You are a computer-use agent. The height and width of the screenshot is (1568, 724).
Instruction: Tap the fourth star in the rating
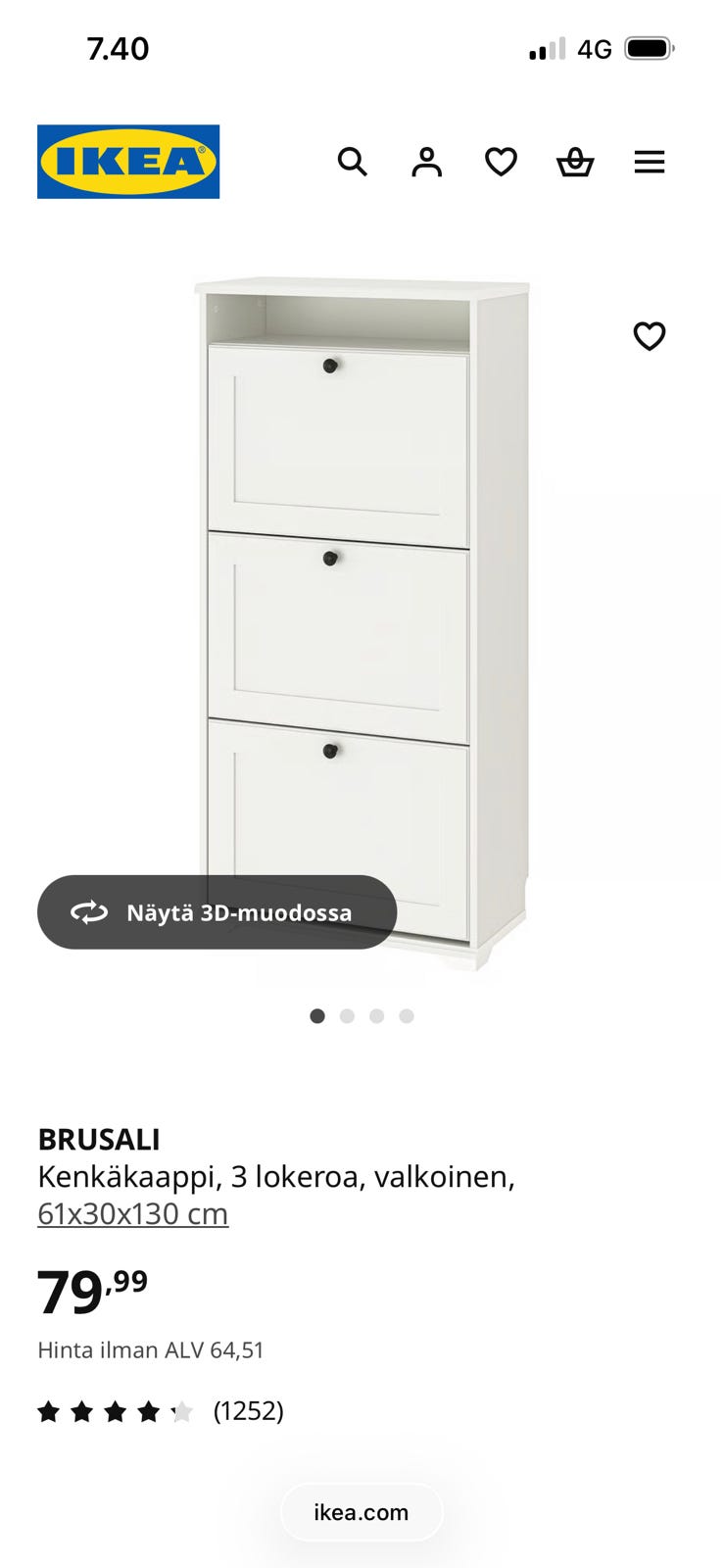(149, 1411)
